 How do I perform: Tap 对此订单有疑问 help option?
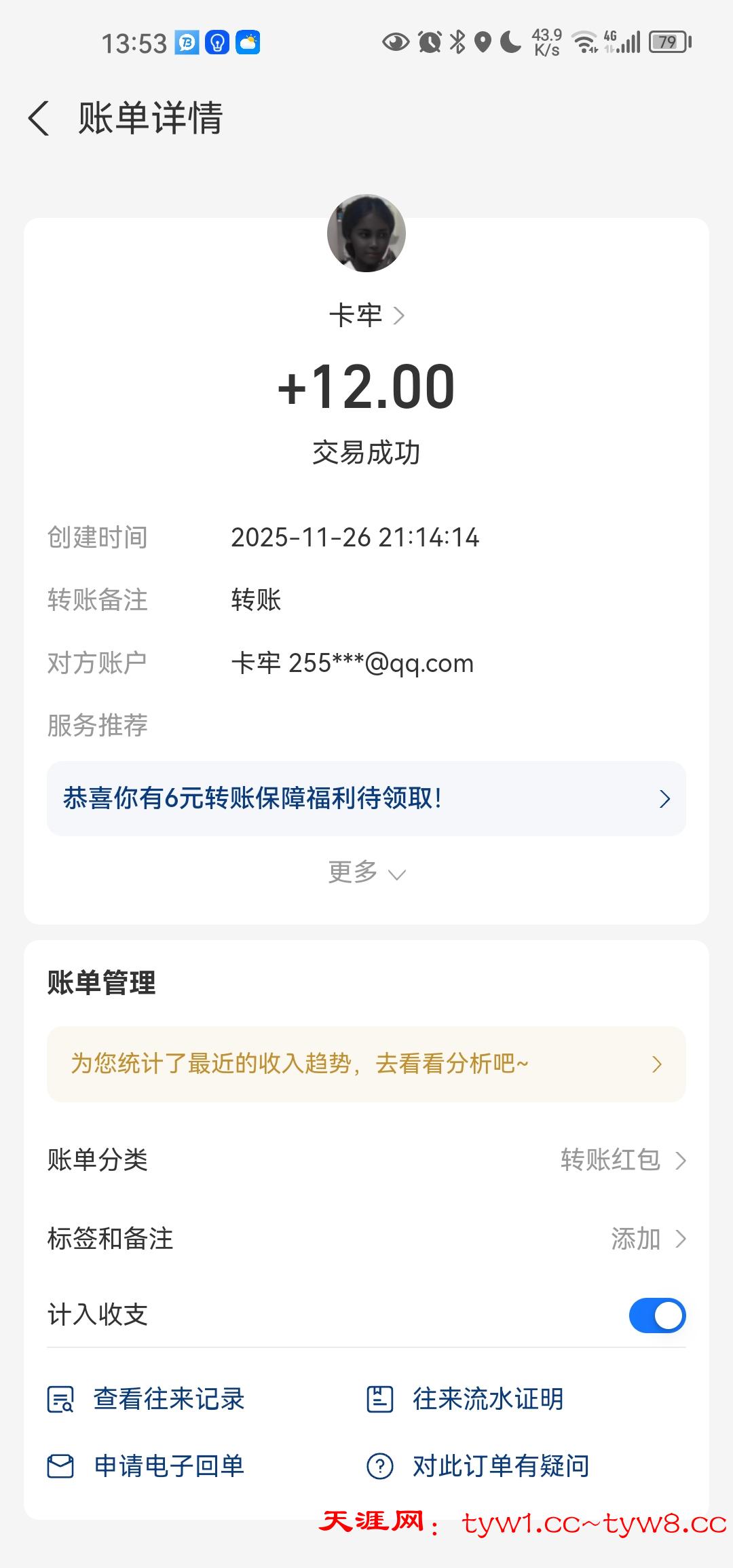(478, 1466)
